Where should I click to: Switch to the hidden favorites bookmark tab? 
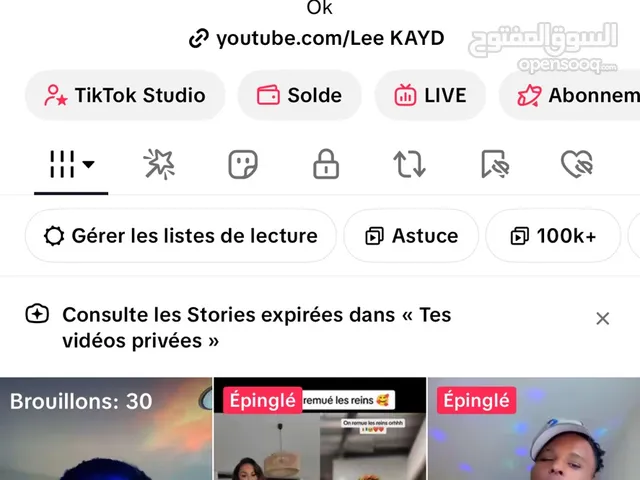click(493, 164)
